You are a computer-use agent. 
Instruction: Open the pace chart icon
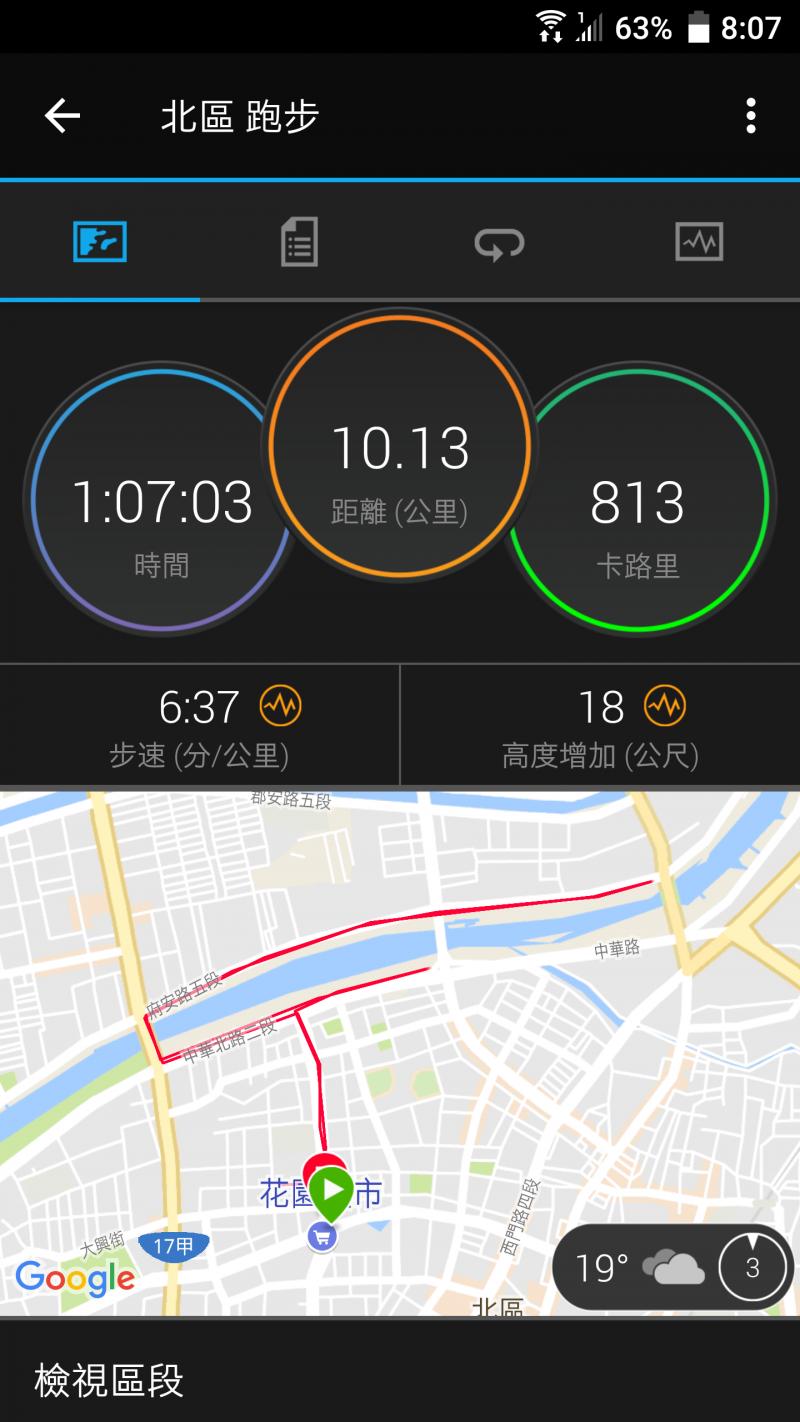(x=280, y=707)
